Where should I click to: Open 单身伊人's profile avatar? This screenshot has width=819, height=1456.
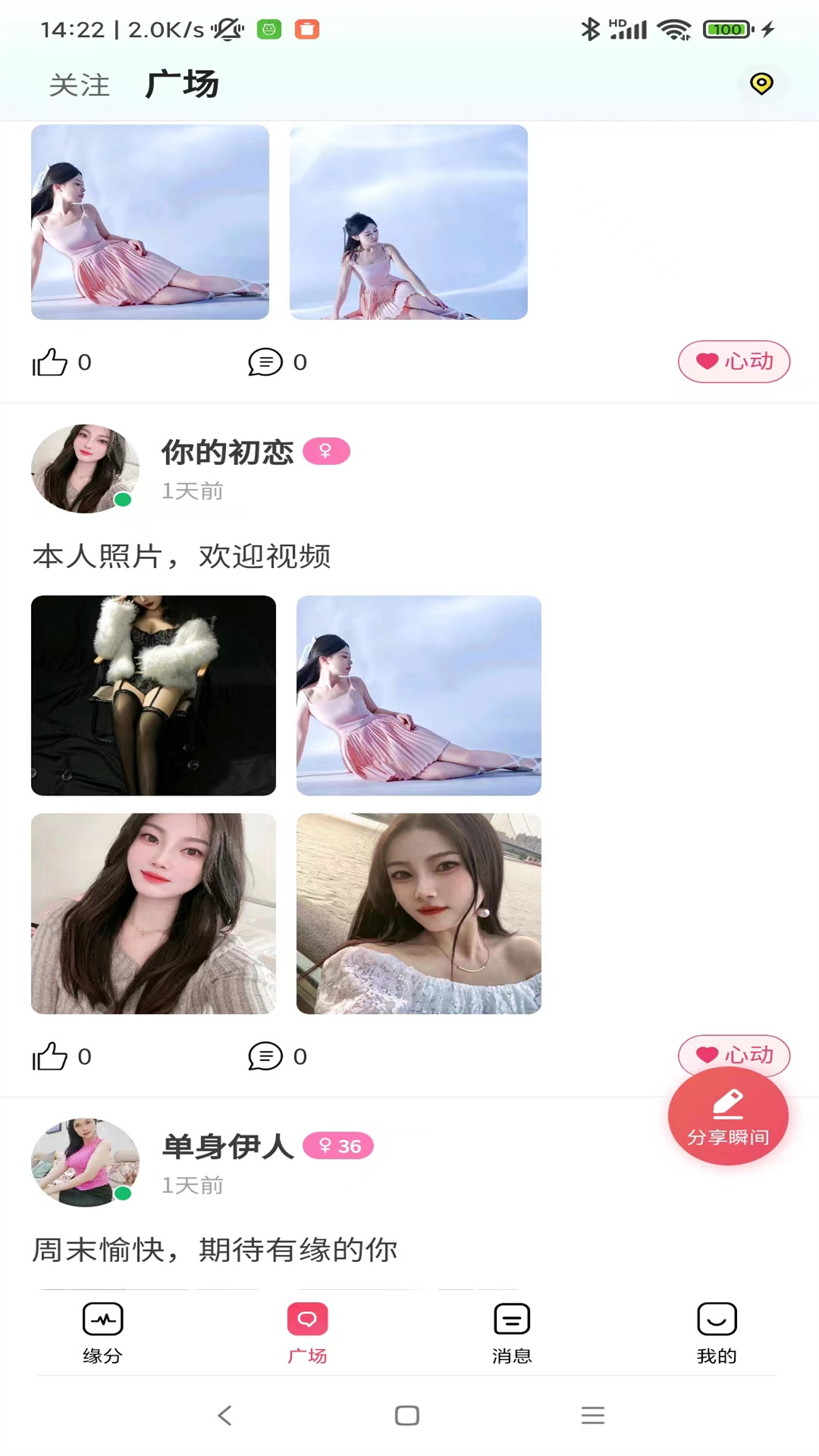(85, 1162)
